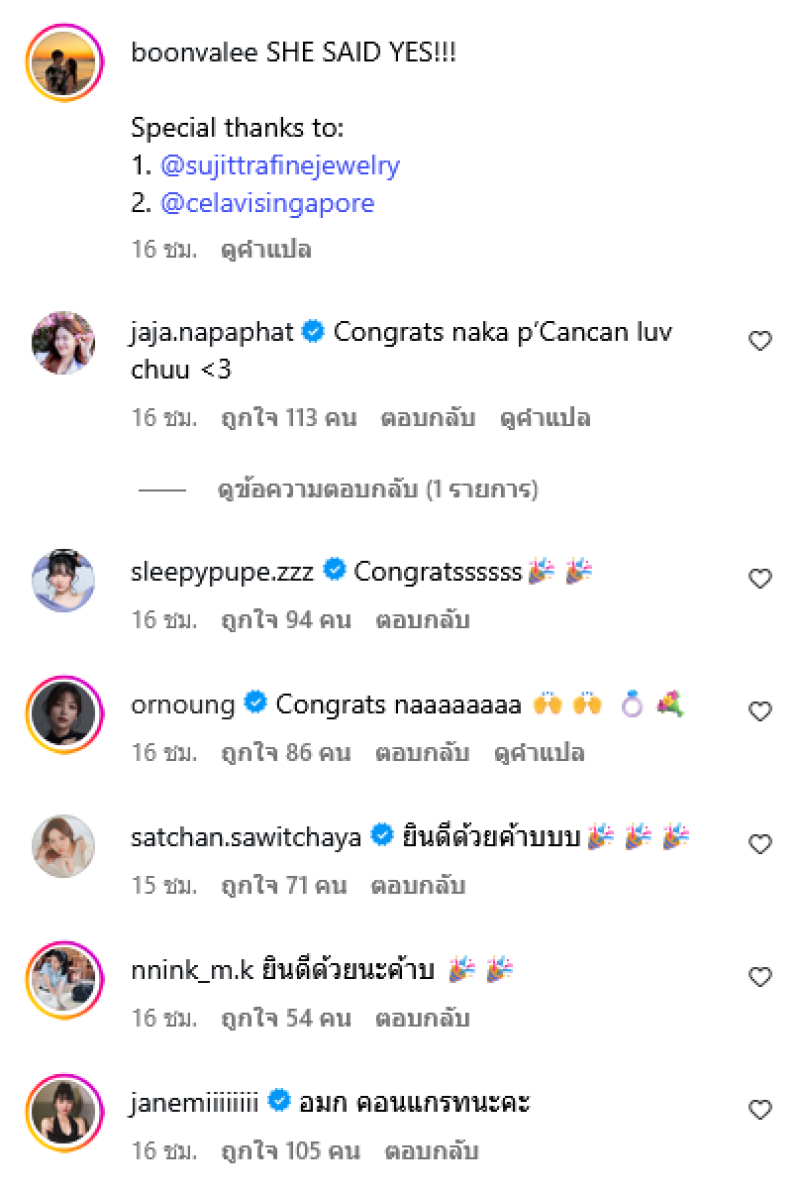Screen dimensions: 800x1195
Task: Like janemiiiiiiii's comment
Action: pos(760,1109)
